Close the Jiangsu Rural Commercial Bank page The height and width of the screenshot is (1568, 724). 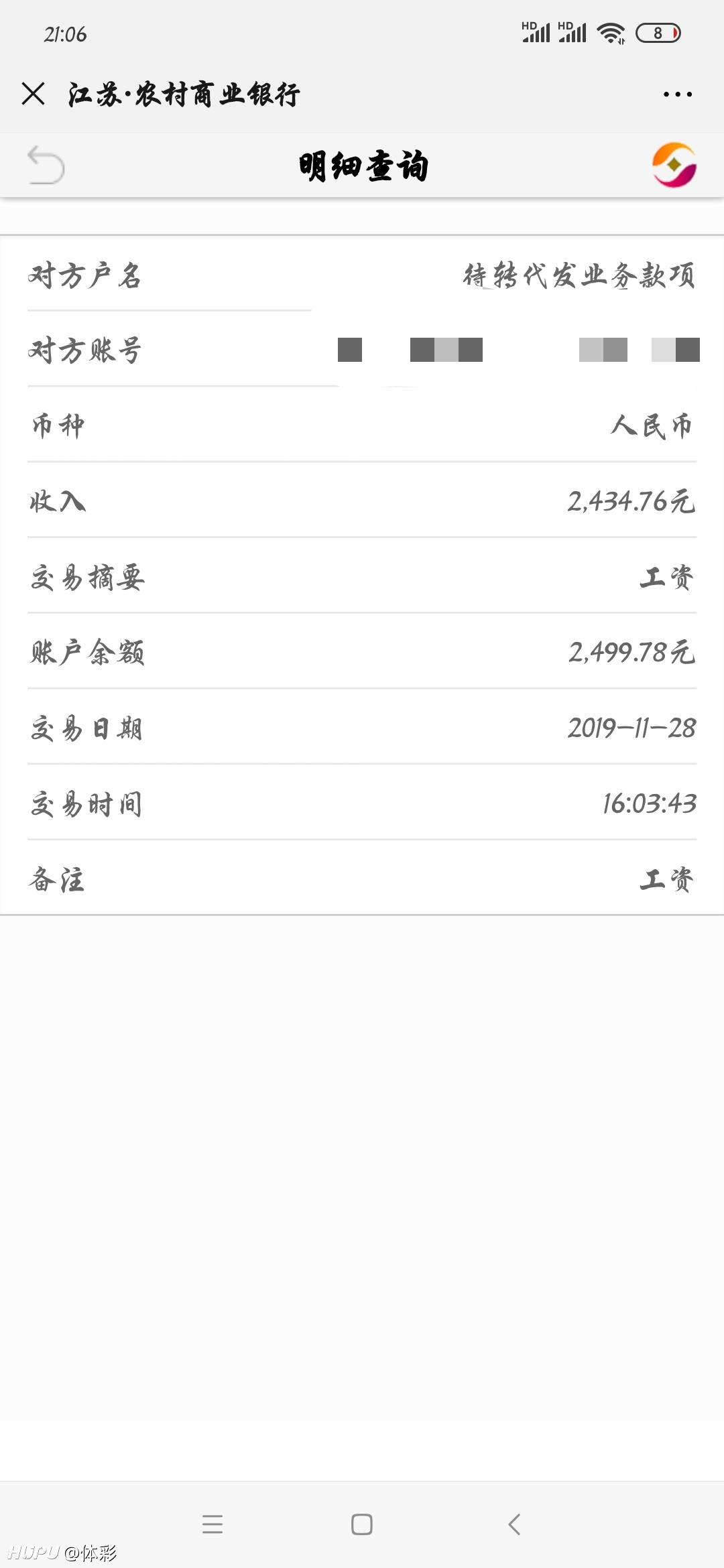click(x=33, y=94)
